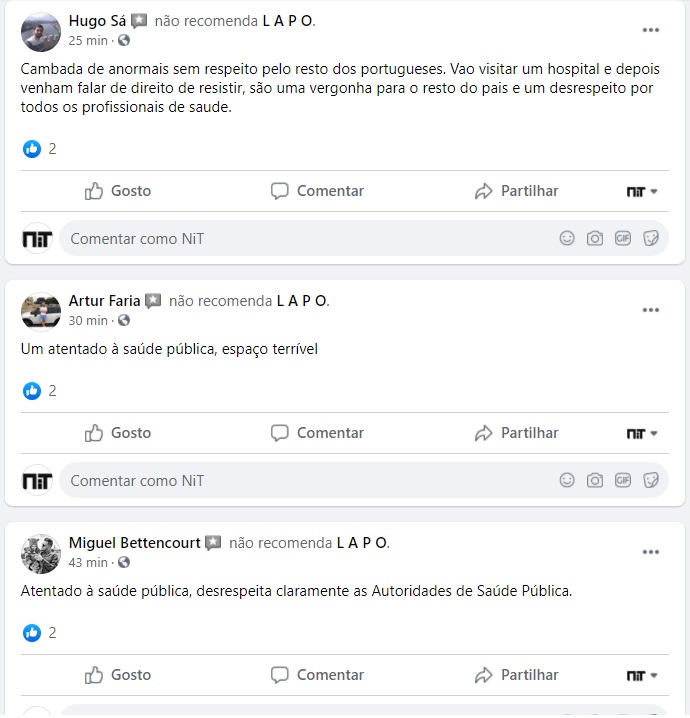Open Artur Faria's profile
This screenshot has width=690, height=718.
104,300
